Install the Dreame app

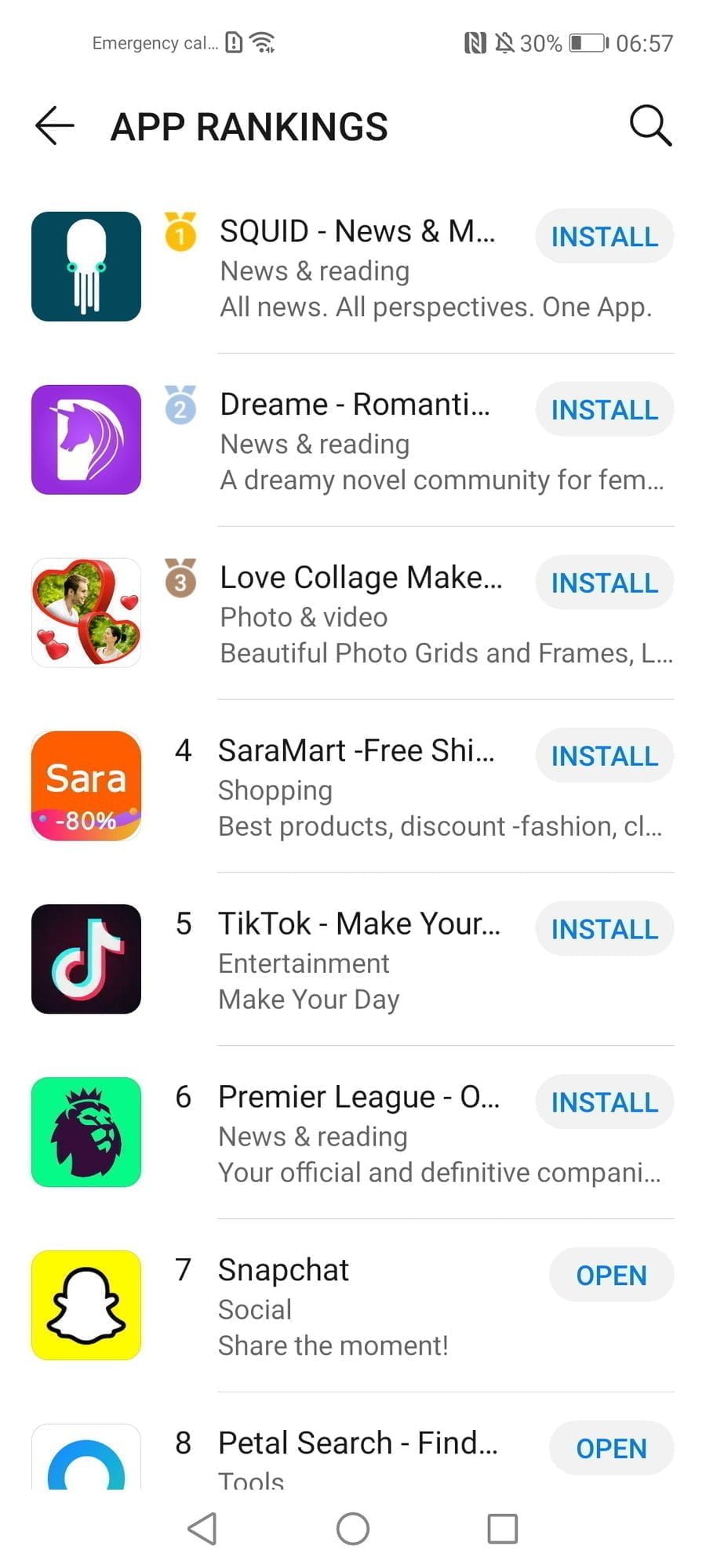point(604,409)
